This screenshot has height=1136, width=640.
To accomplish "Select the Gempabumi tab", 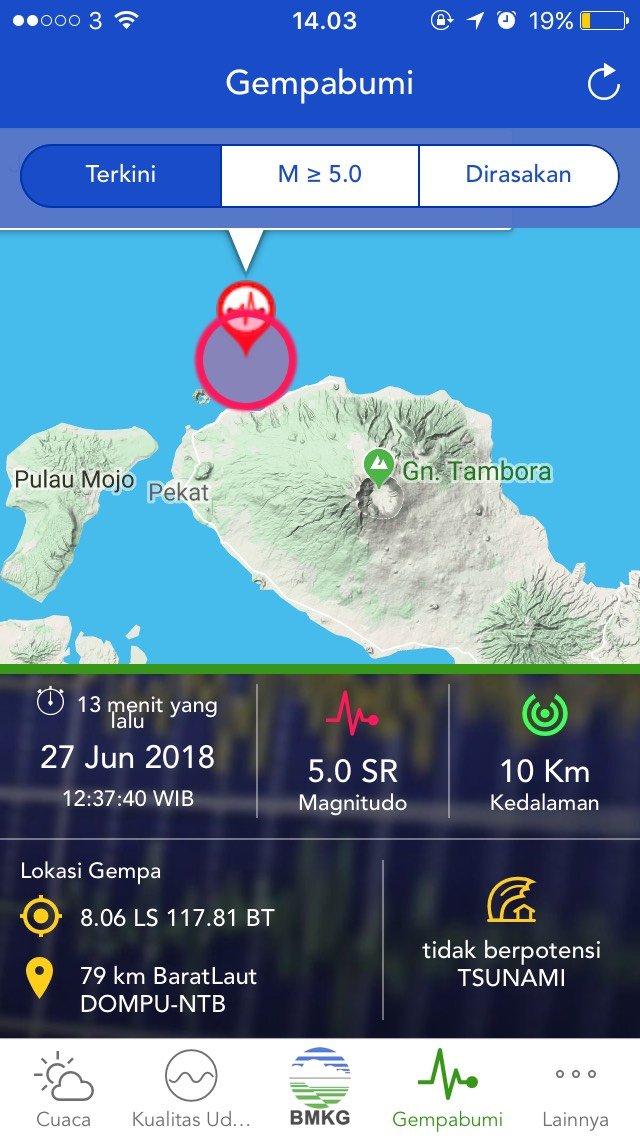I will point(447,1088).
